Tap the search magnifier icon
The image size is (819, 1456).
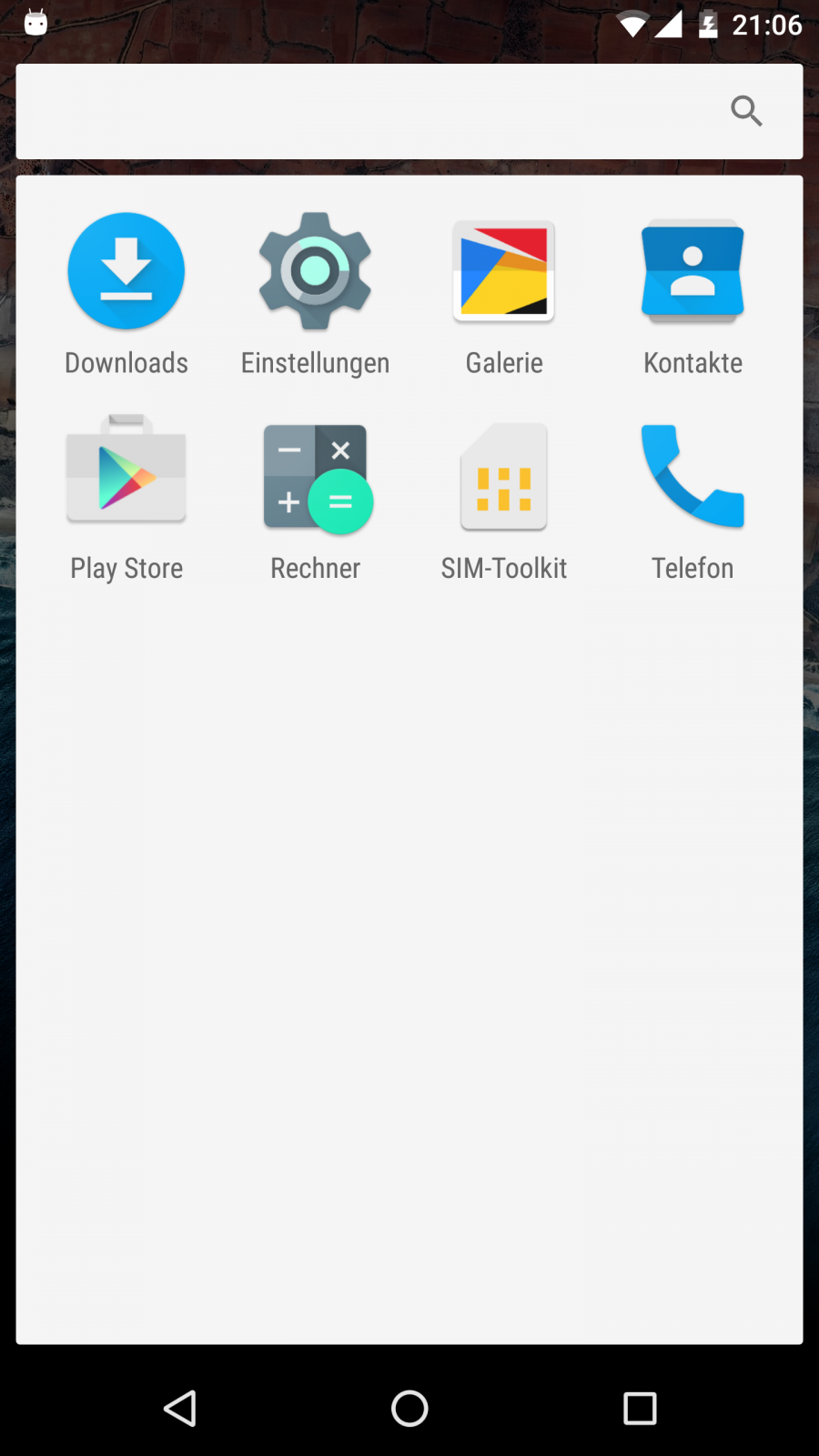point(746,111)
